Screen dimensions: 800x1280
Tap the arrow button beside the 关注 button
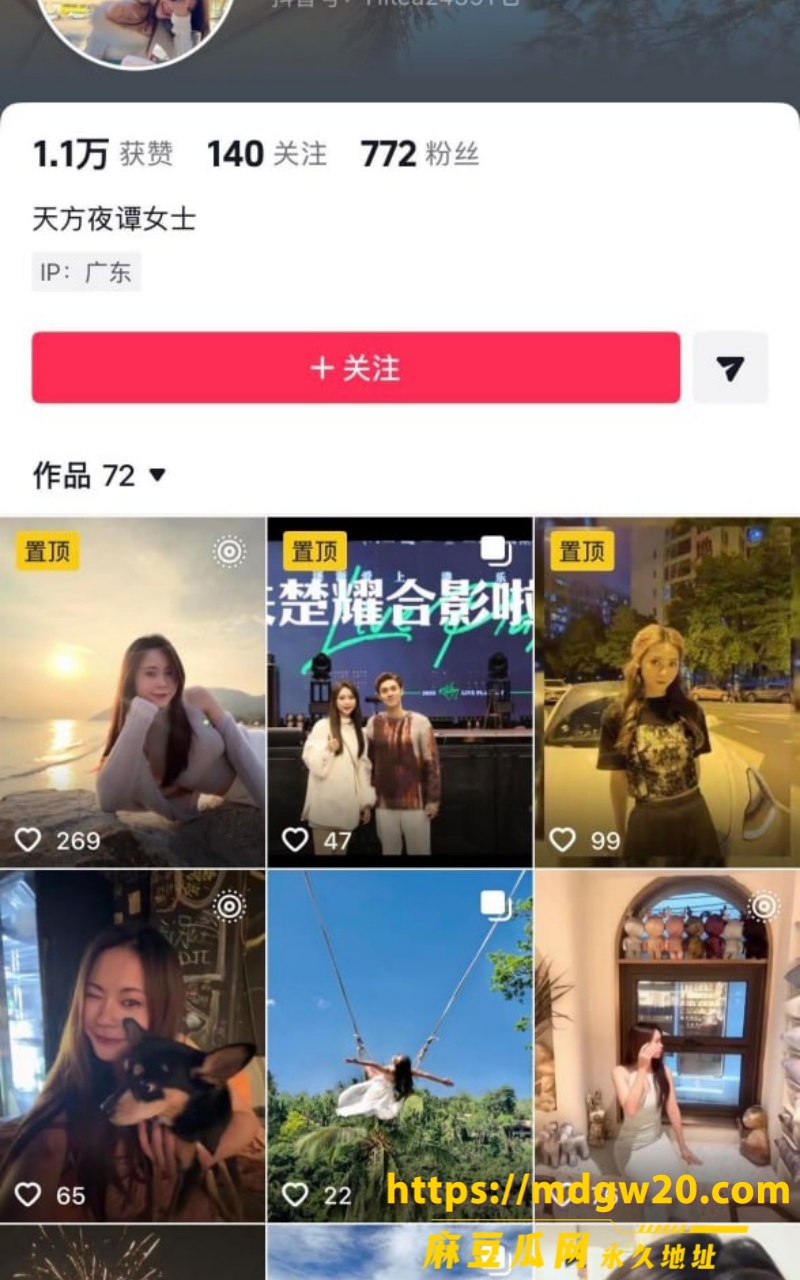click(731, 368)
